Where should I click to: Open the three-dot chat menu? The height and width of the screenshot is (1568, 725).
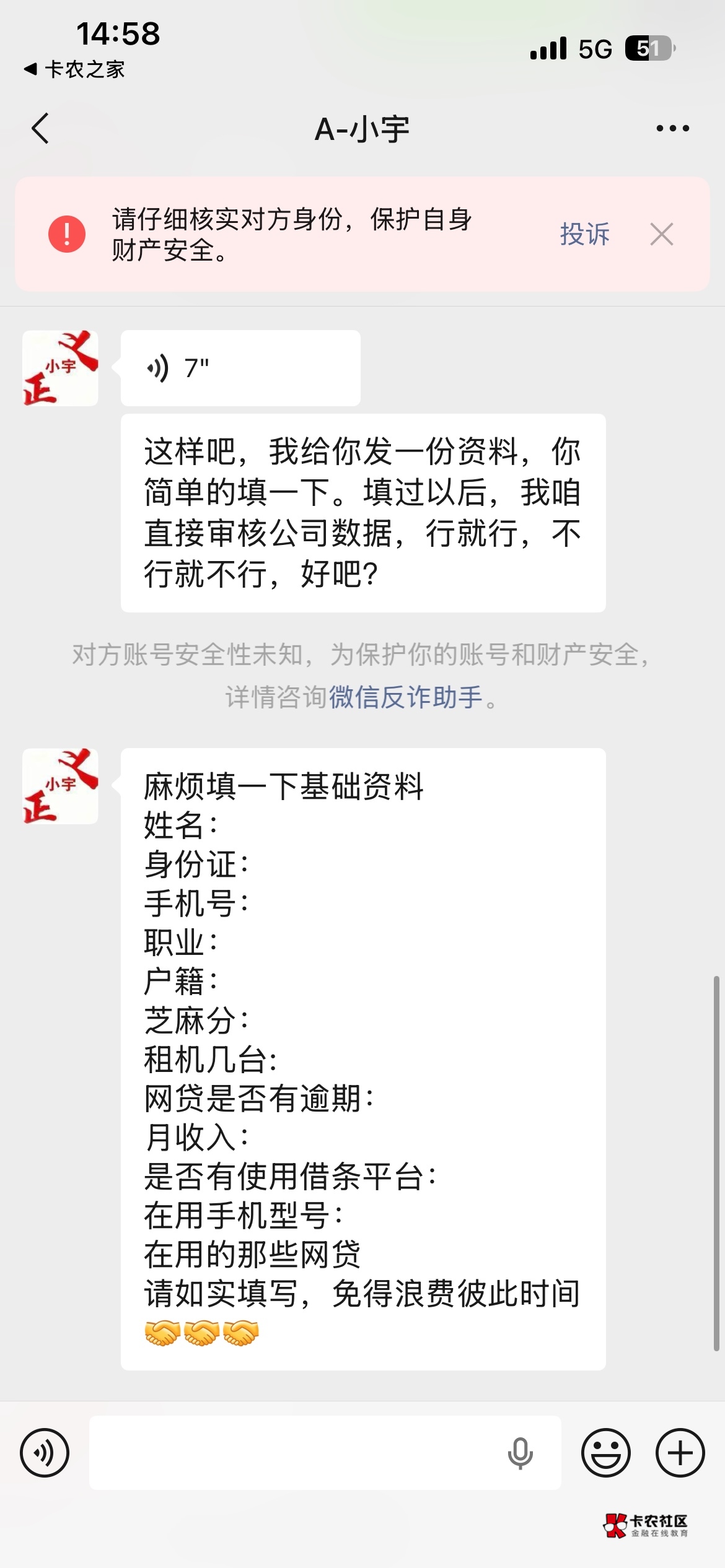672,129
